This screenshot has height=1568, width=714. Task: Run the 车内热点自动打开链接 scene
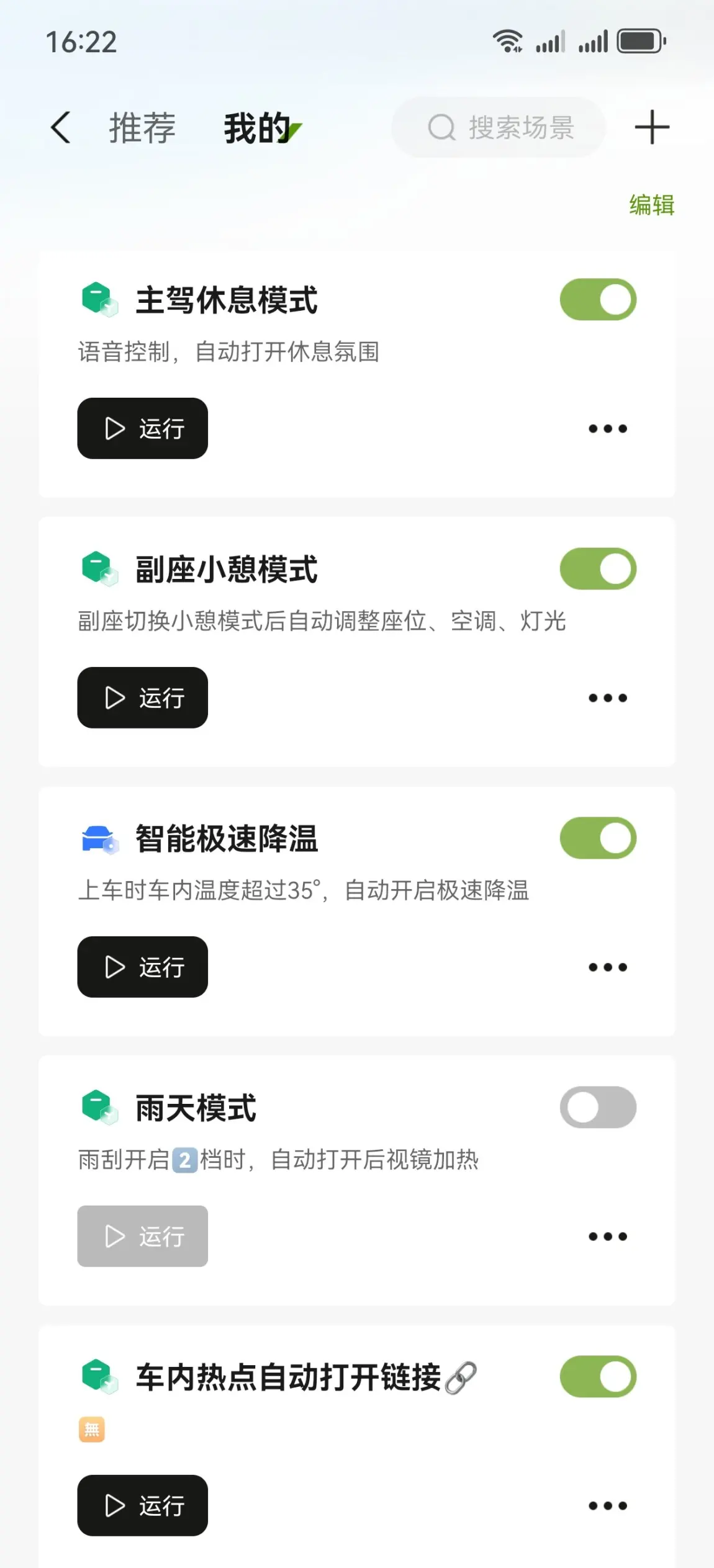coord(143,1506)
